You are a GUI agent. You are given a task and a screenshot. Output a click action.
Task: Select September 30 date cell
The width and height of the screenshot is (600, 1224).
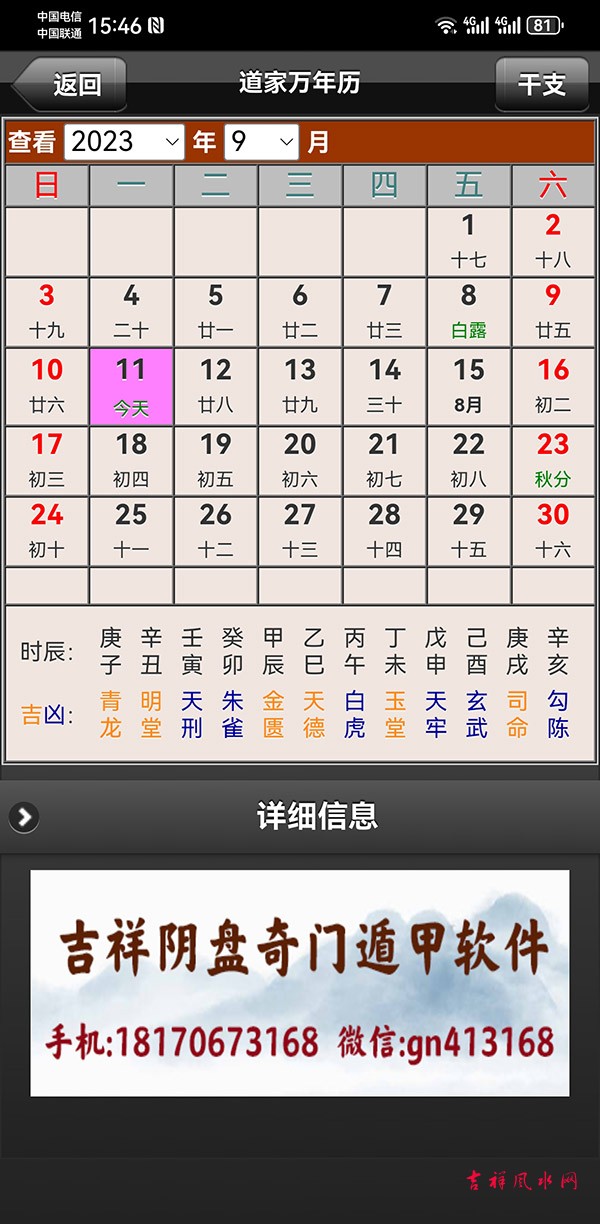point(553,530)
